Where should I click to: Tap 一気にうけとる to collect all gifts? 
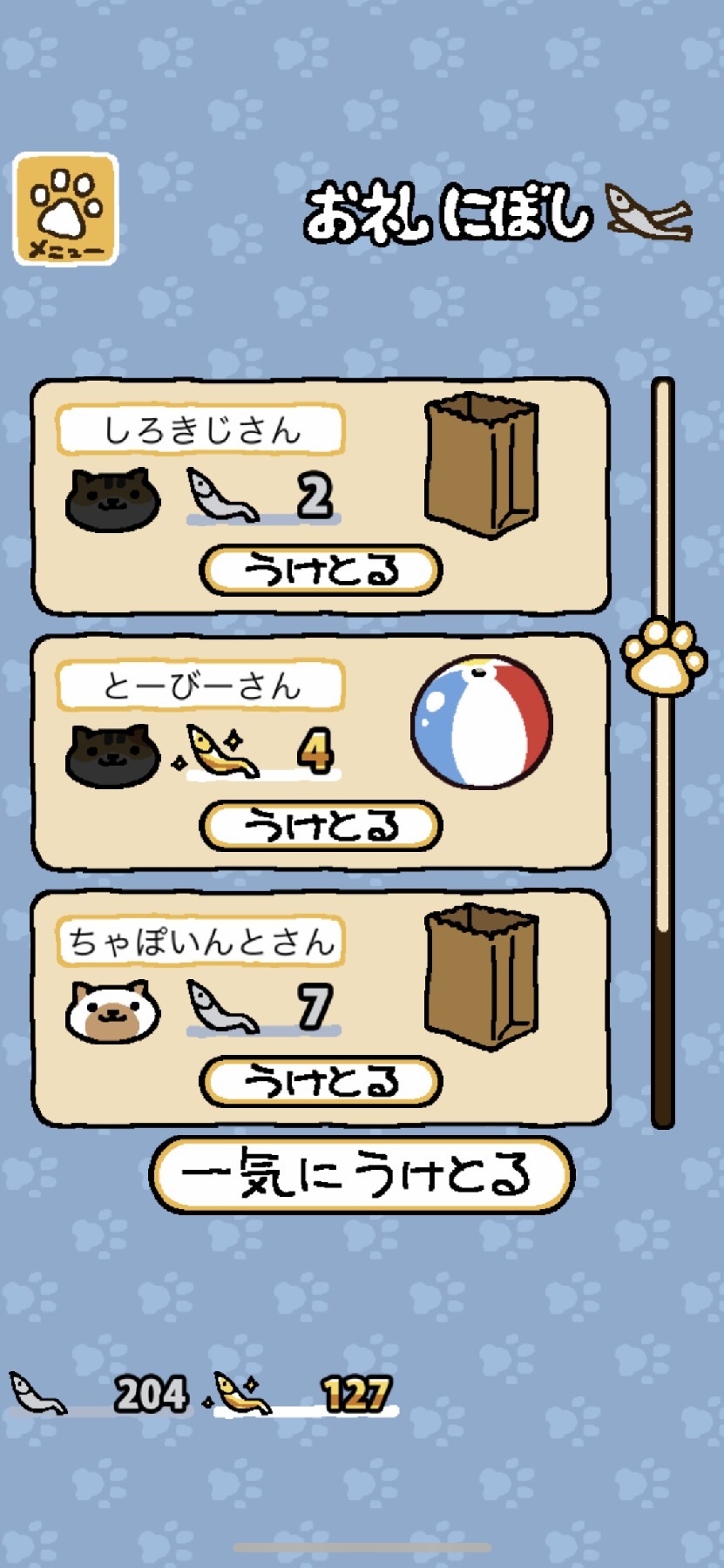click(x=361, y=1174)
